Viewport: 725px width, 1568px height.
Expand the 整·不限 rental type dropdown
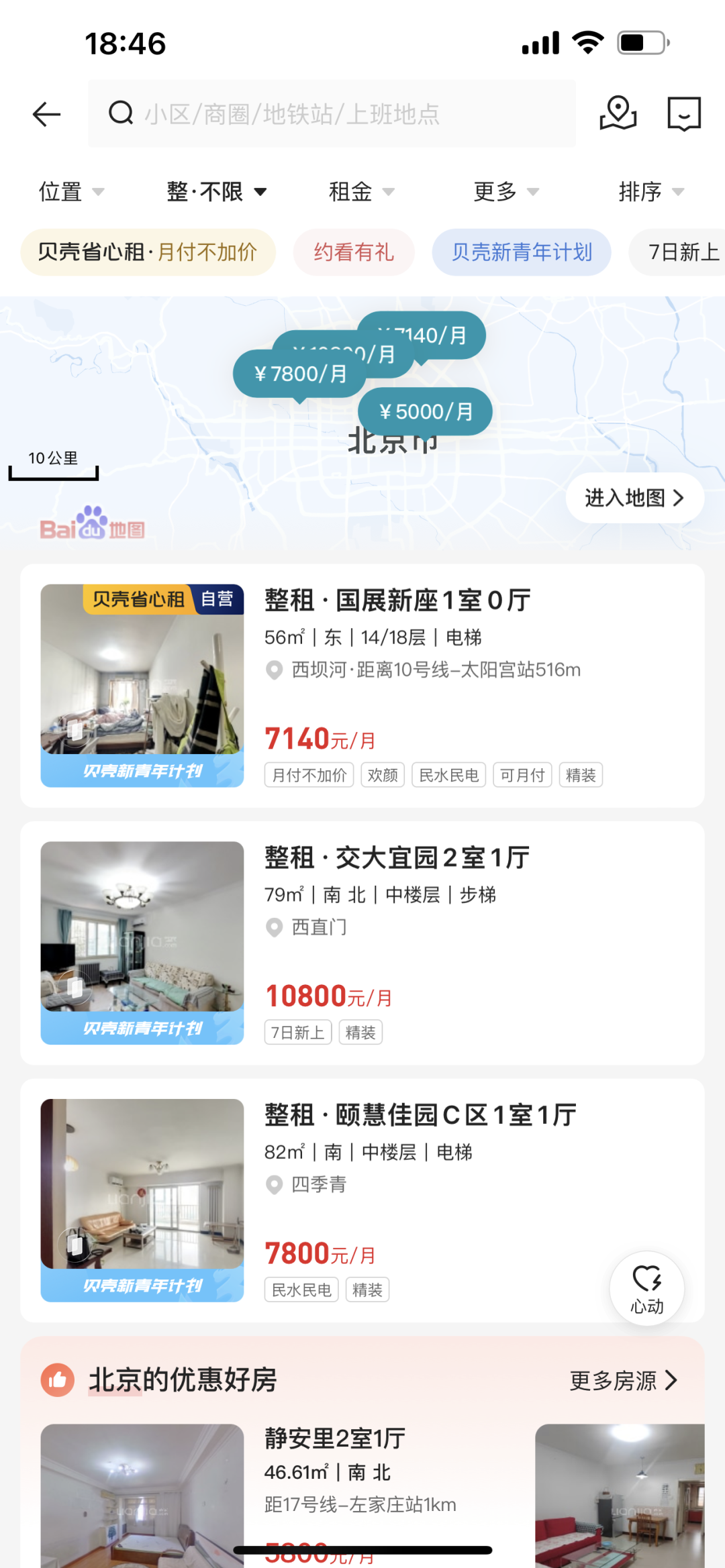coord(216,192)
